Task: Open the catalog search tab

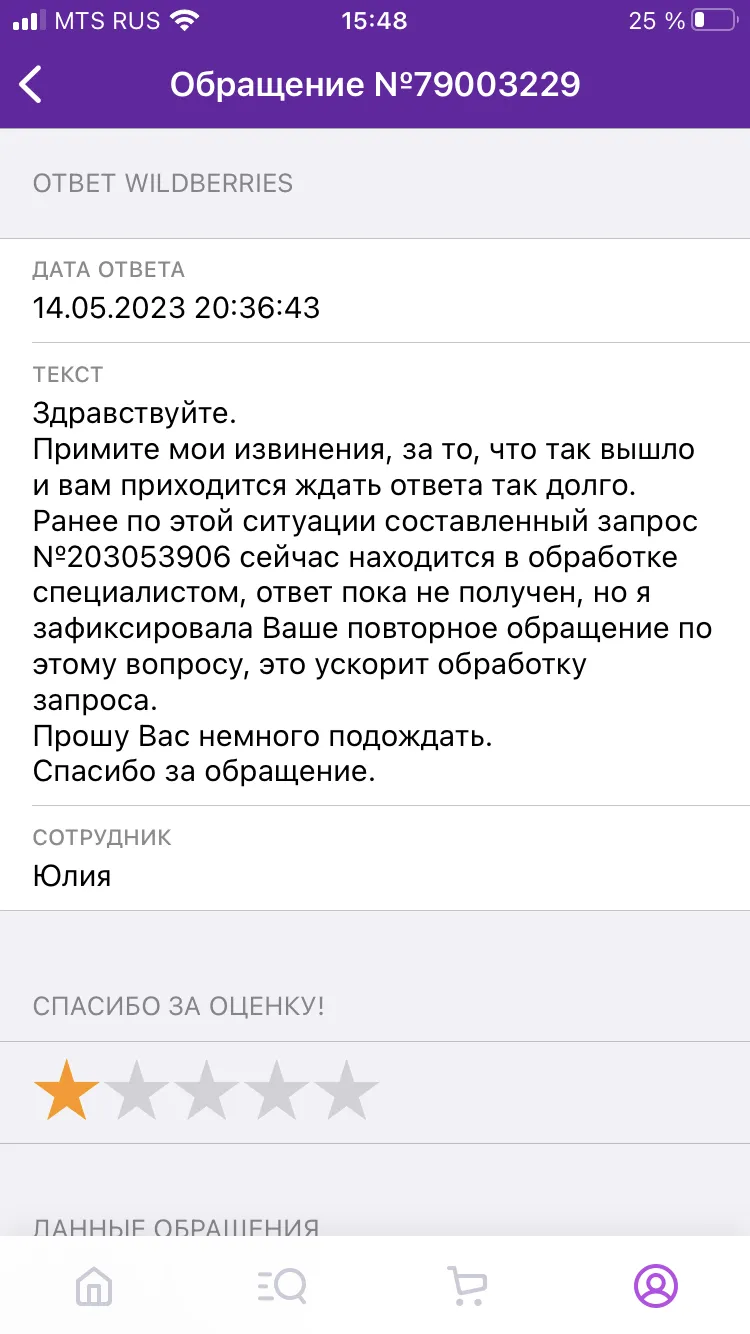Action: point(281,1285)
